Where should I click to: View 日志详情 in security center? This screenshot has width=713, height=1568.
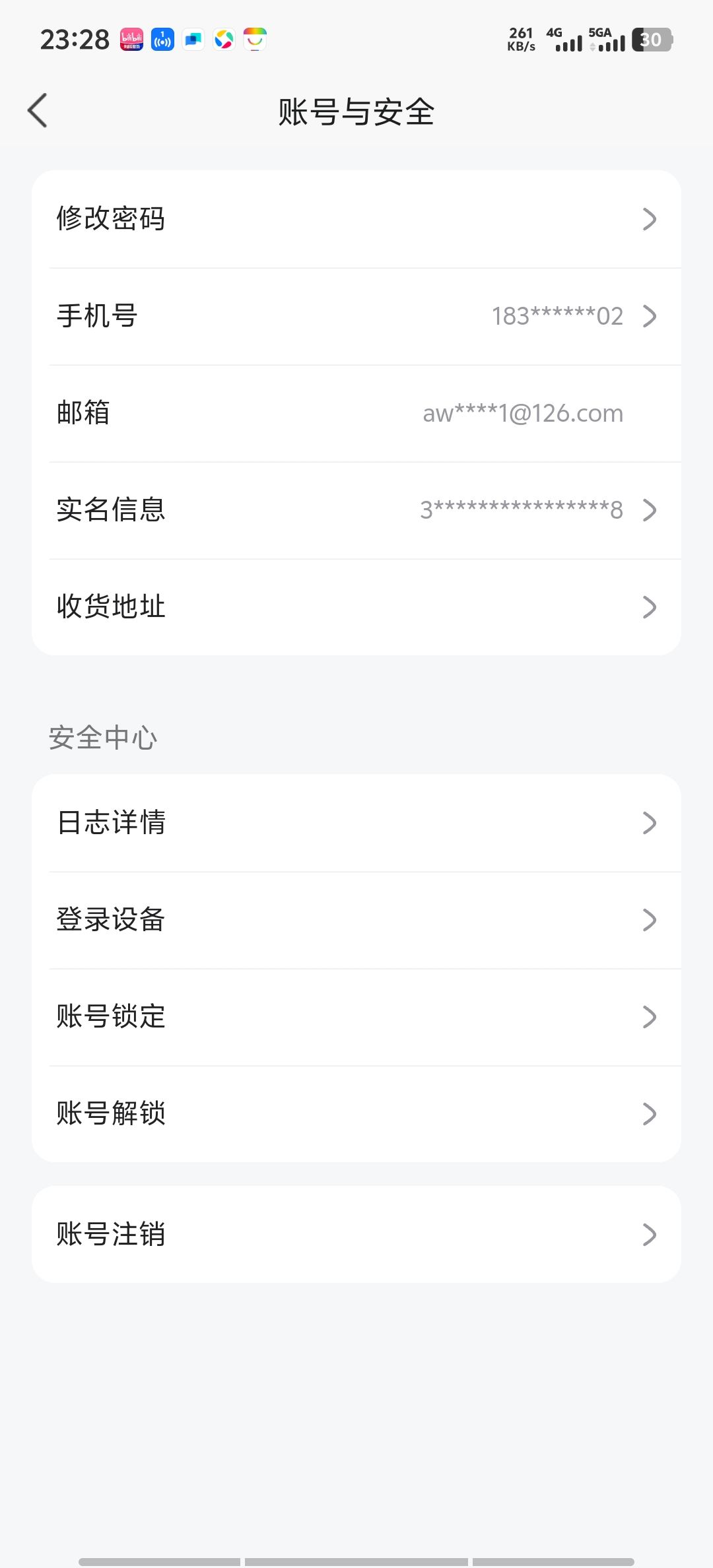pos(356,823)
